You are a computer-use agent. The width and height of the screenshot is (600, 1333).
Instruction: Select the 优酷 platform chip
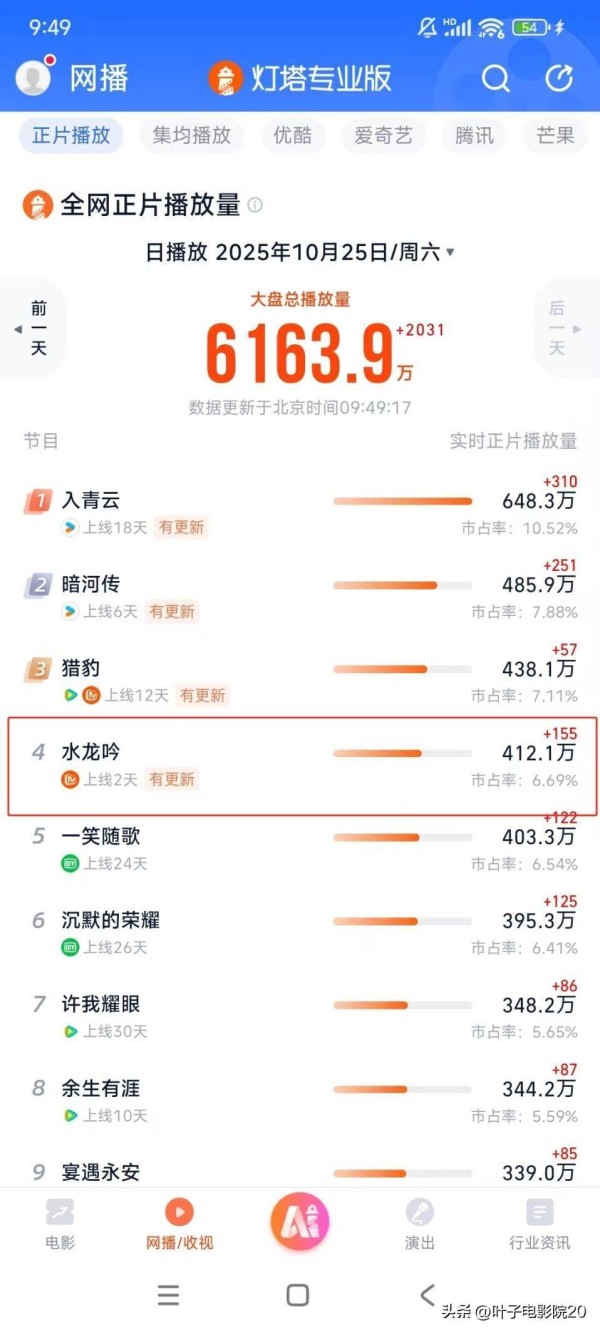[292, 136]
